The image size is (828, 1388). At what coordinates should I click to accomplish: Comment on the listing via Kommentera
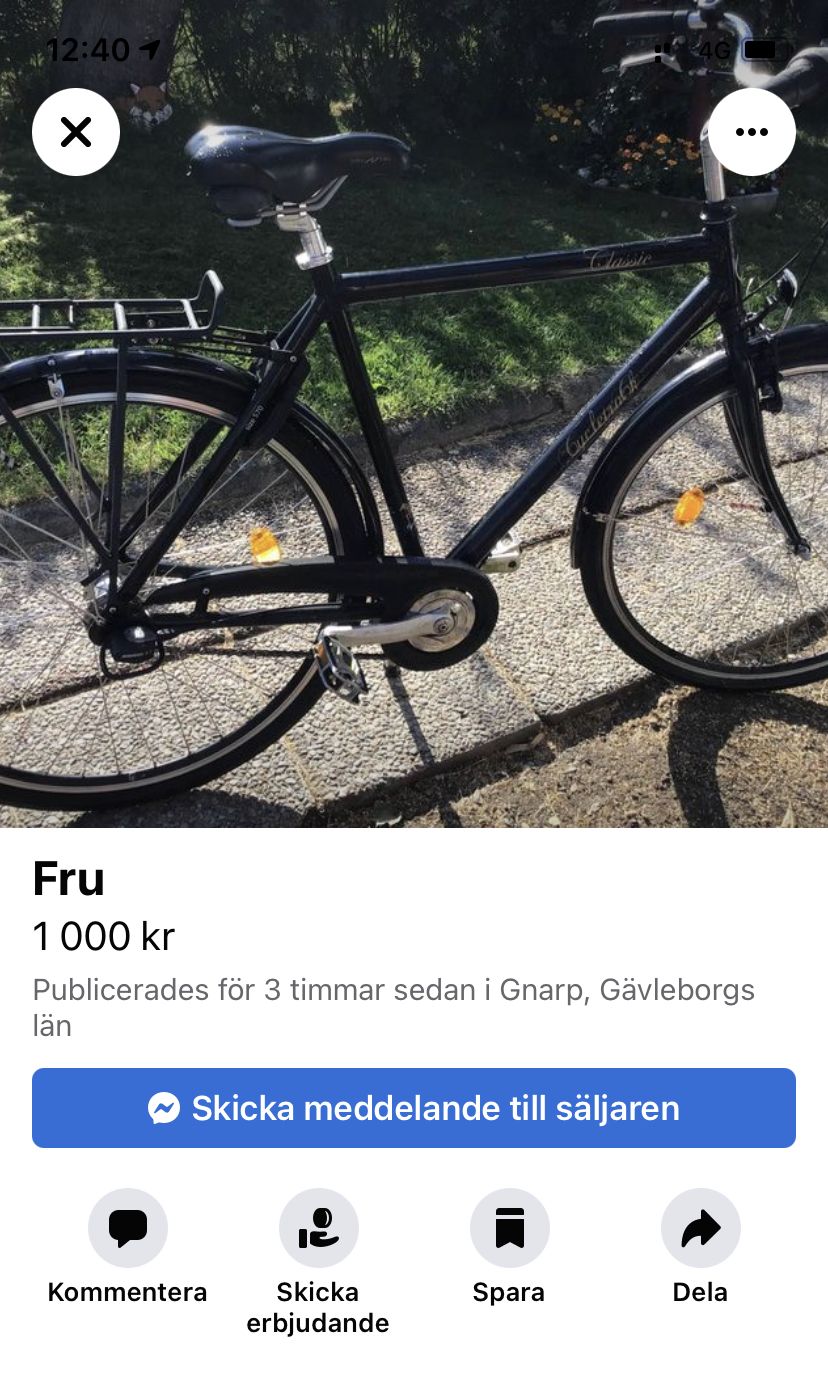click(x=128, y=1228)
